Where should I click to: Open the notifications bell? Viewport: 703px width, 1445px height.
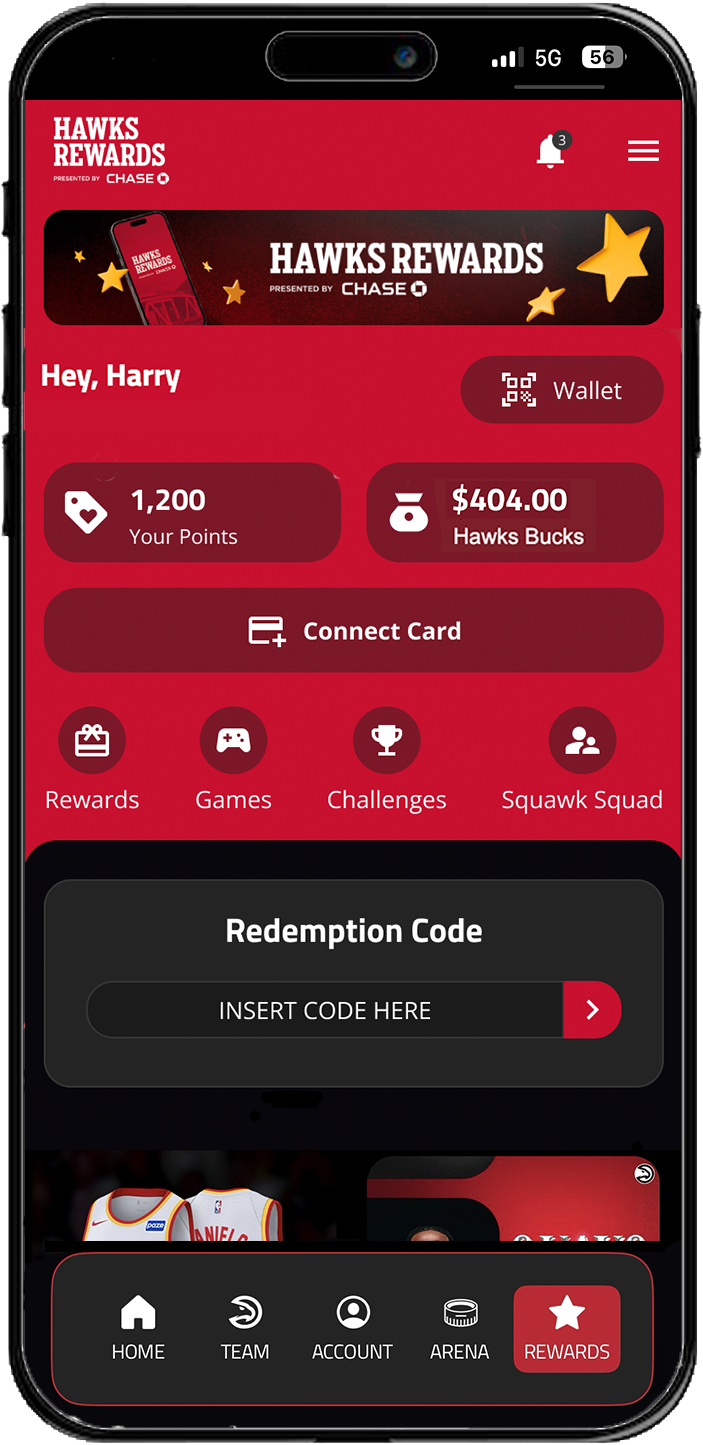pyautogui.click(x=550, y=152)
